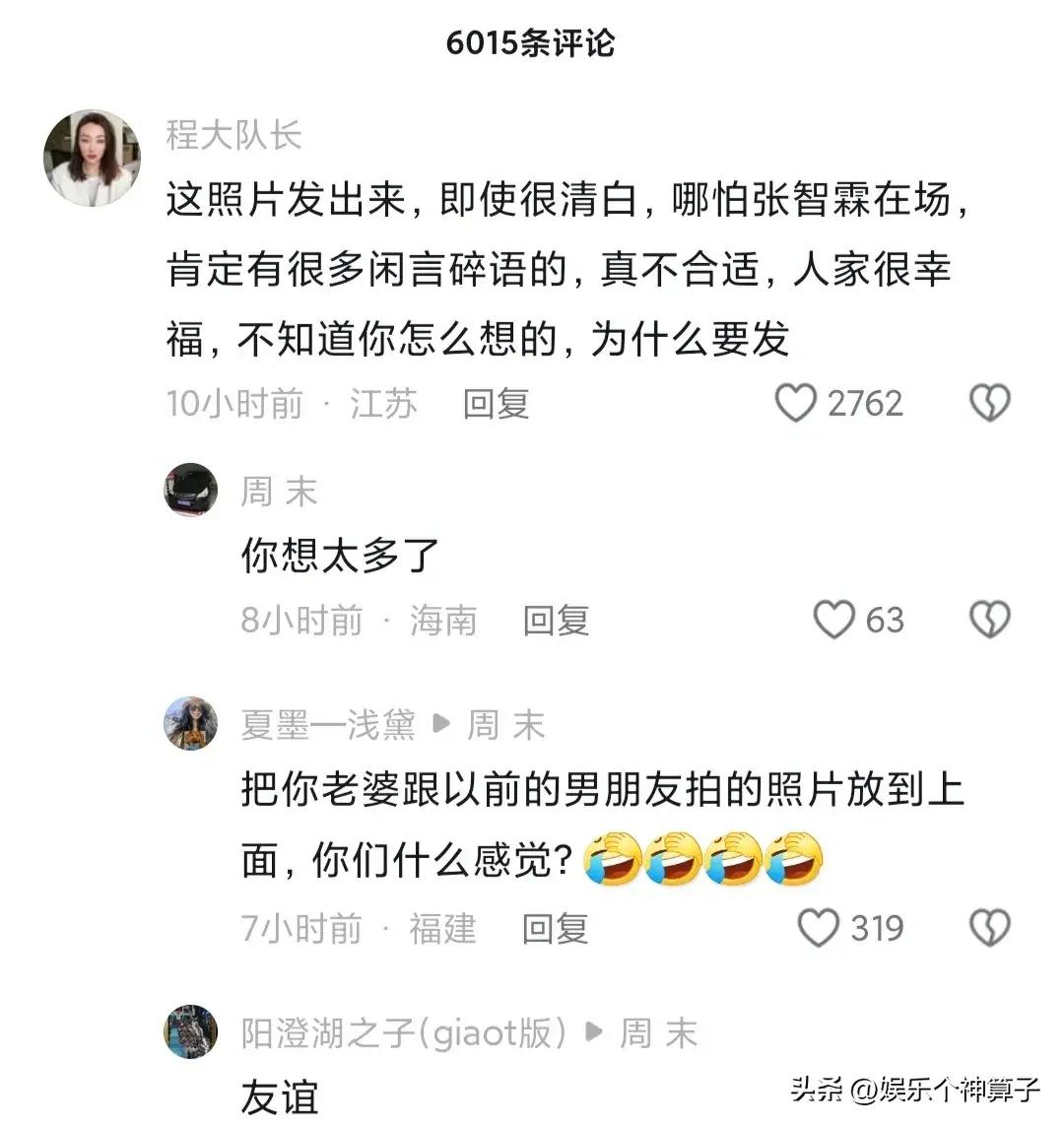This screenshot has width=1064, height=1127.
Task: Dislike 周末's reply 你想太多了
Action: [x=989, y=620]
